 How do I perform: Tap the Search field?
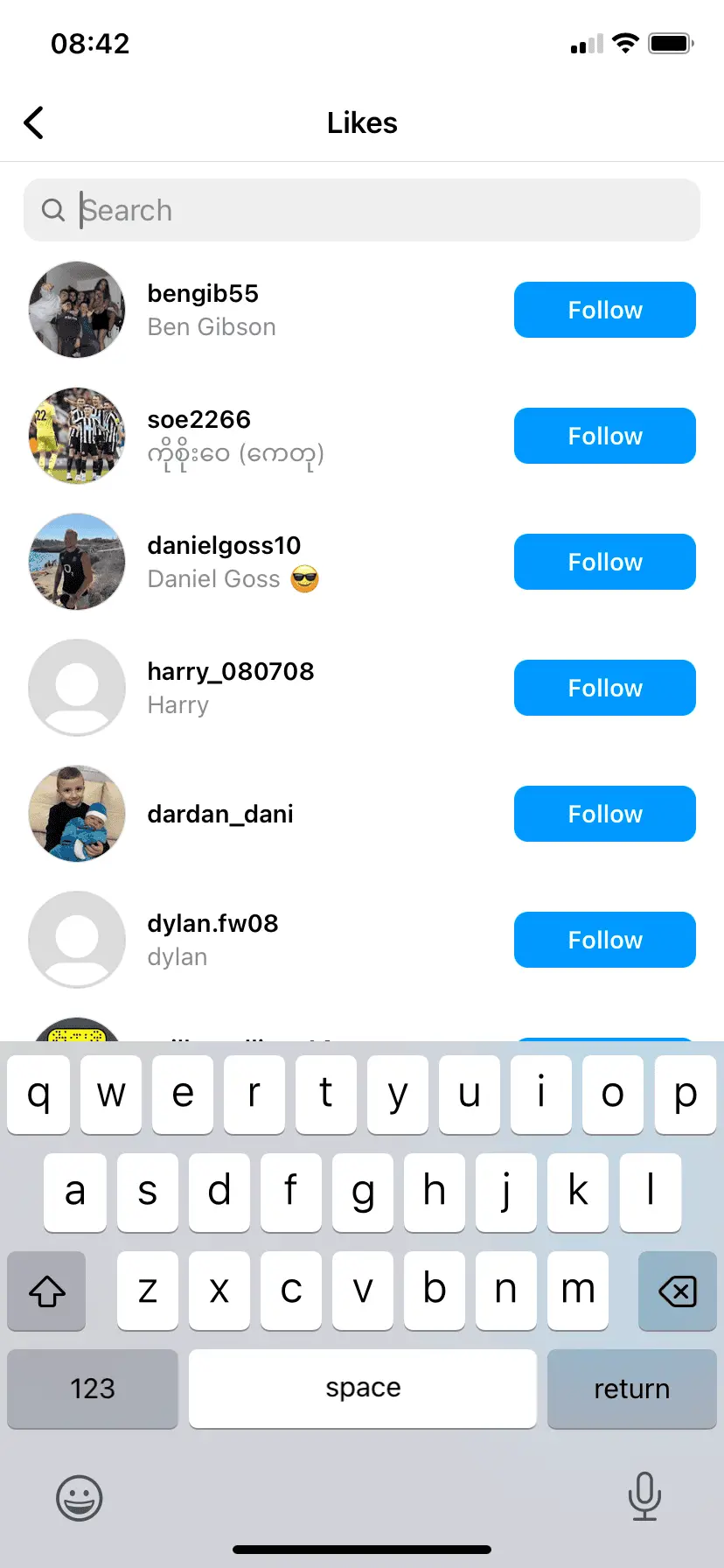point(362,210)
